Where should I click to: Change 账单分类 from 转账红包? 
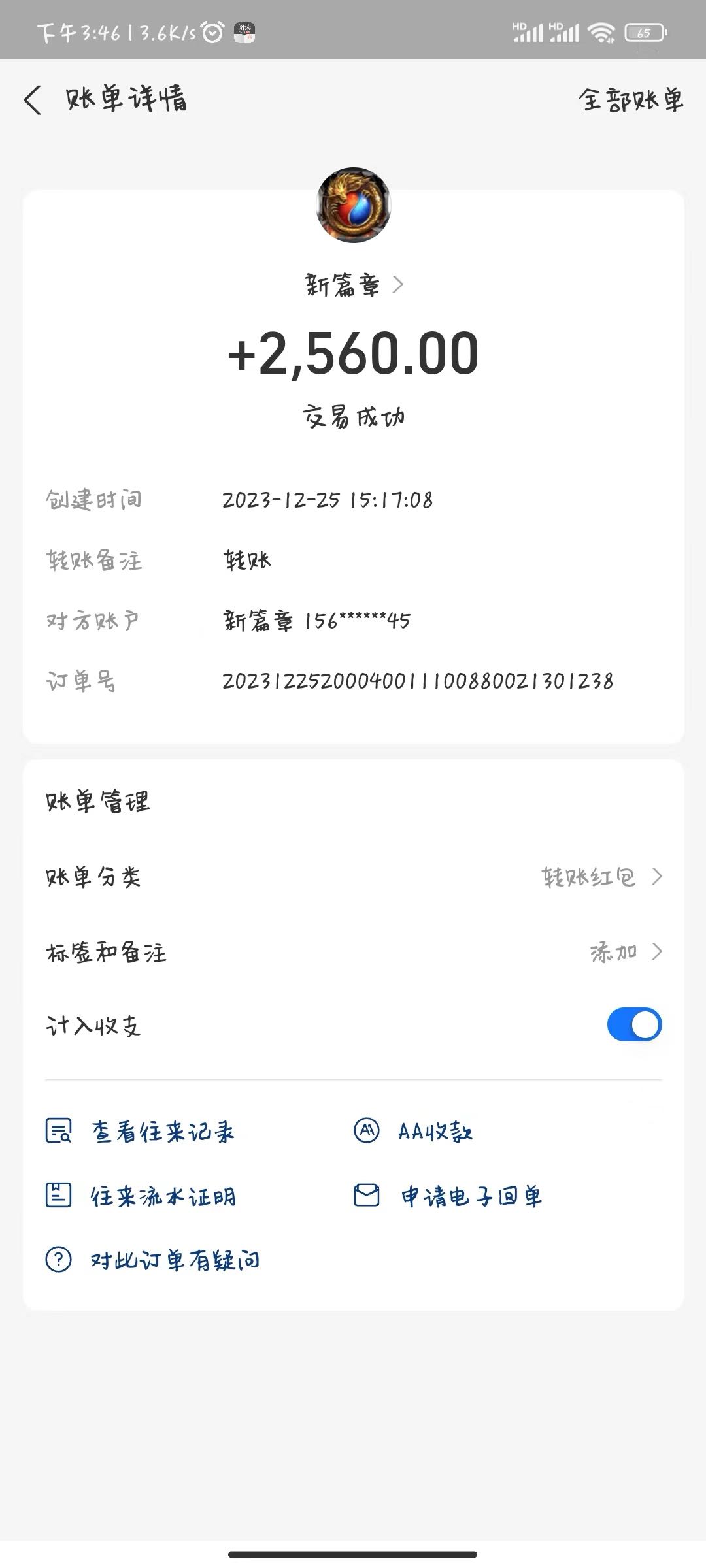click(x=601, y=876)
